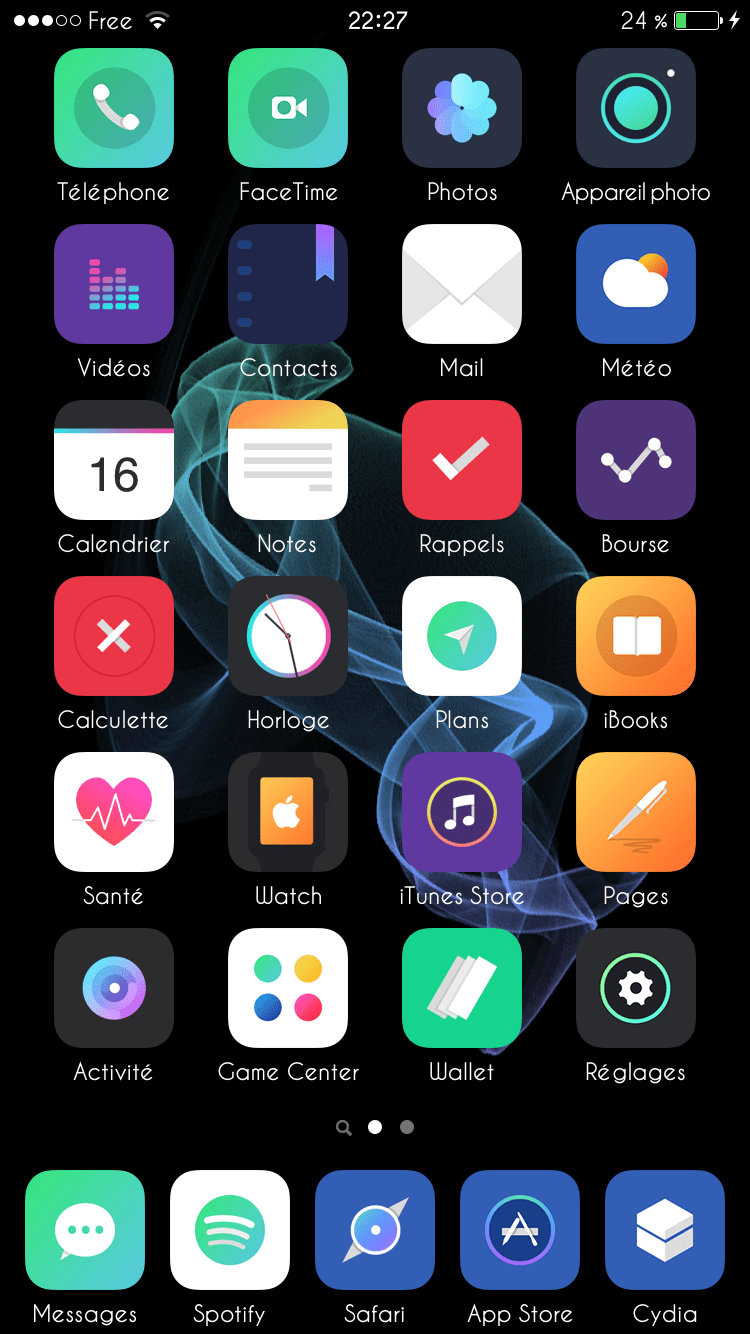Open the Mail app
The image size is (750, 1334).
tap(462, 284)
